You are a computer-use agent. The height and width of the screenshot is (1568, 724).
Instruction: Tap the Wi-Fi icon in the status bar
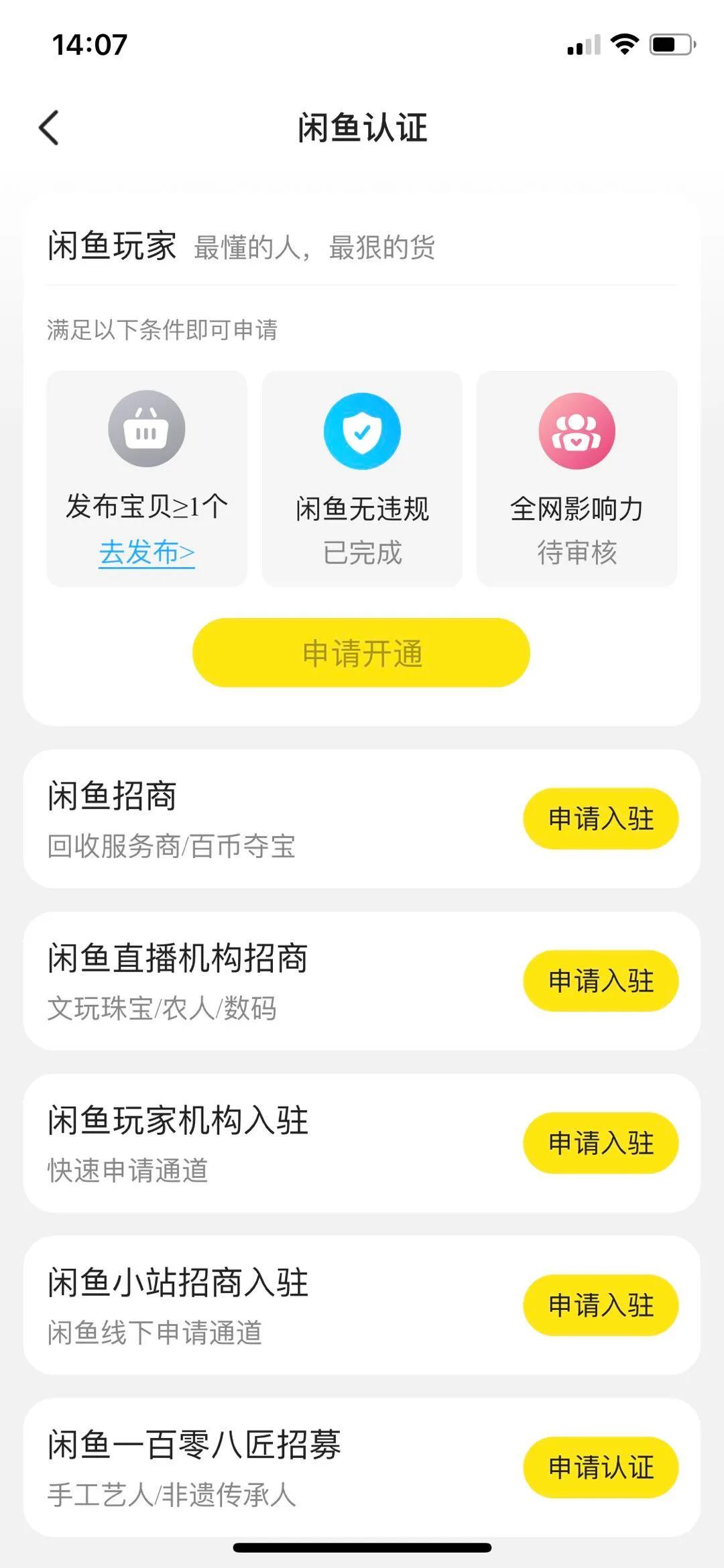(623, 44)
